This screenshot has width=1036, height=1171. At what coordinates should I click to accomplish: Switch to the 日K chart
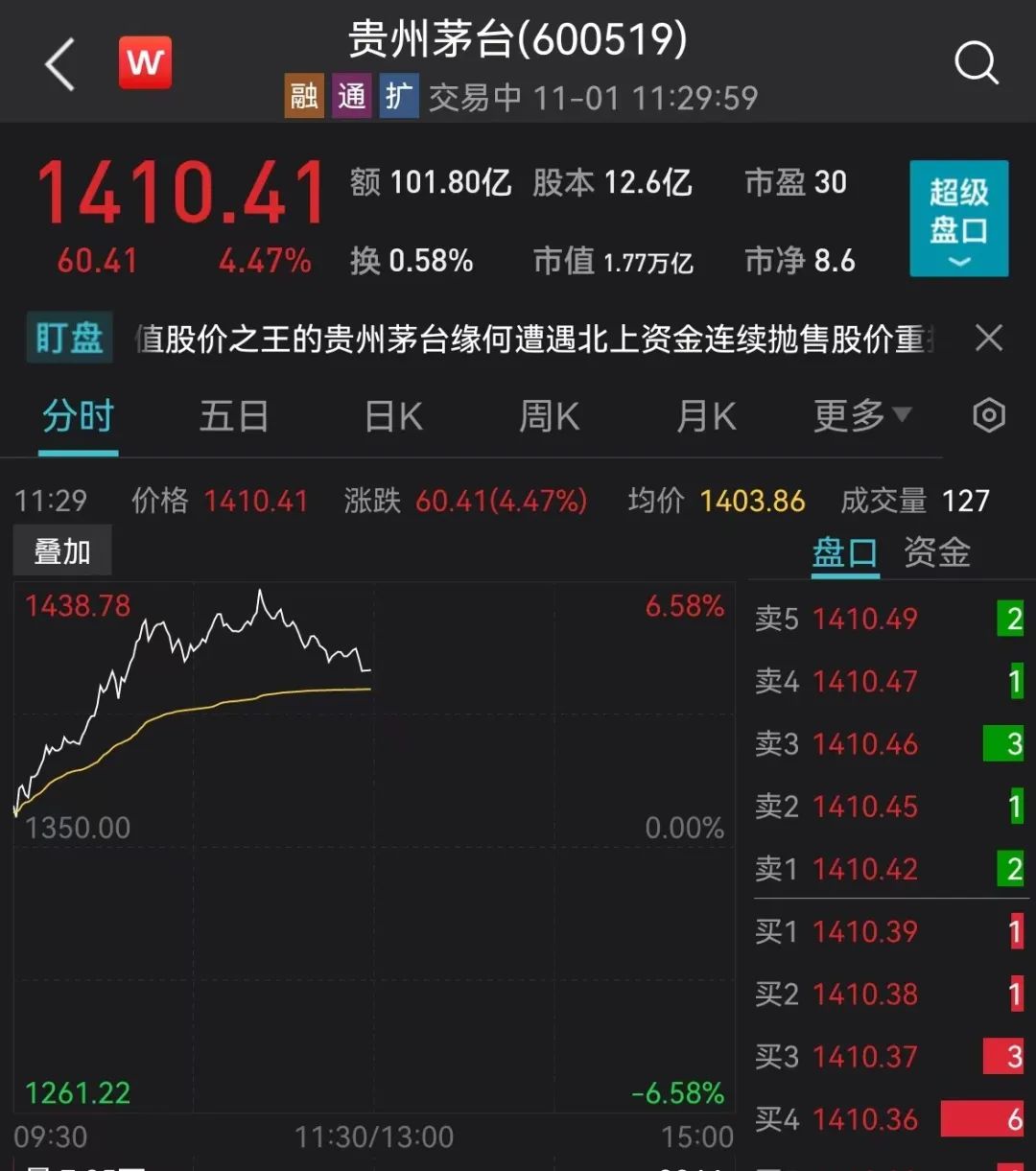393,417
